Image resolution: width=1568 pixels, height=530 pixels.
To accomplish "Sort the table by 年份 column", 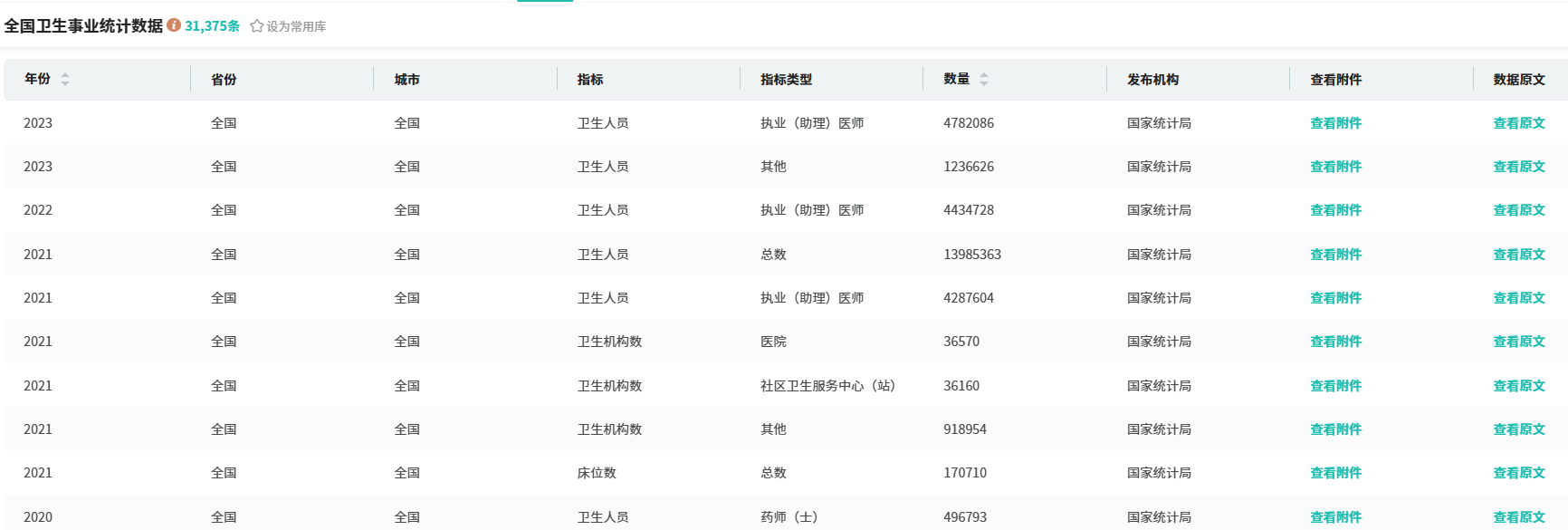I will point(64,80).
